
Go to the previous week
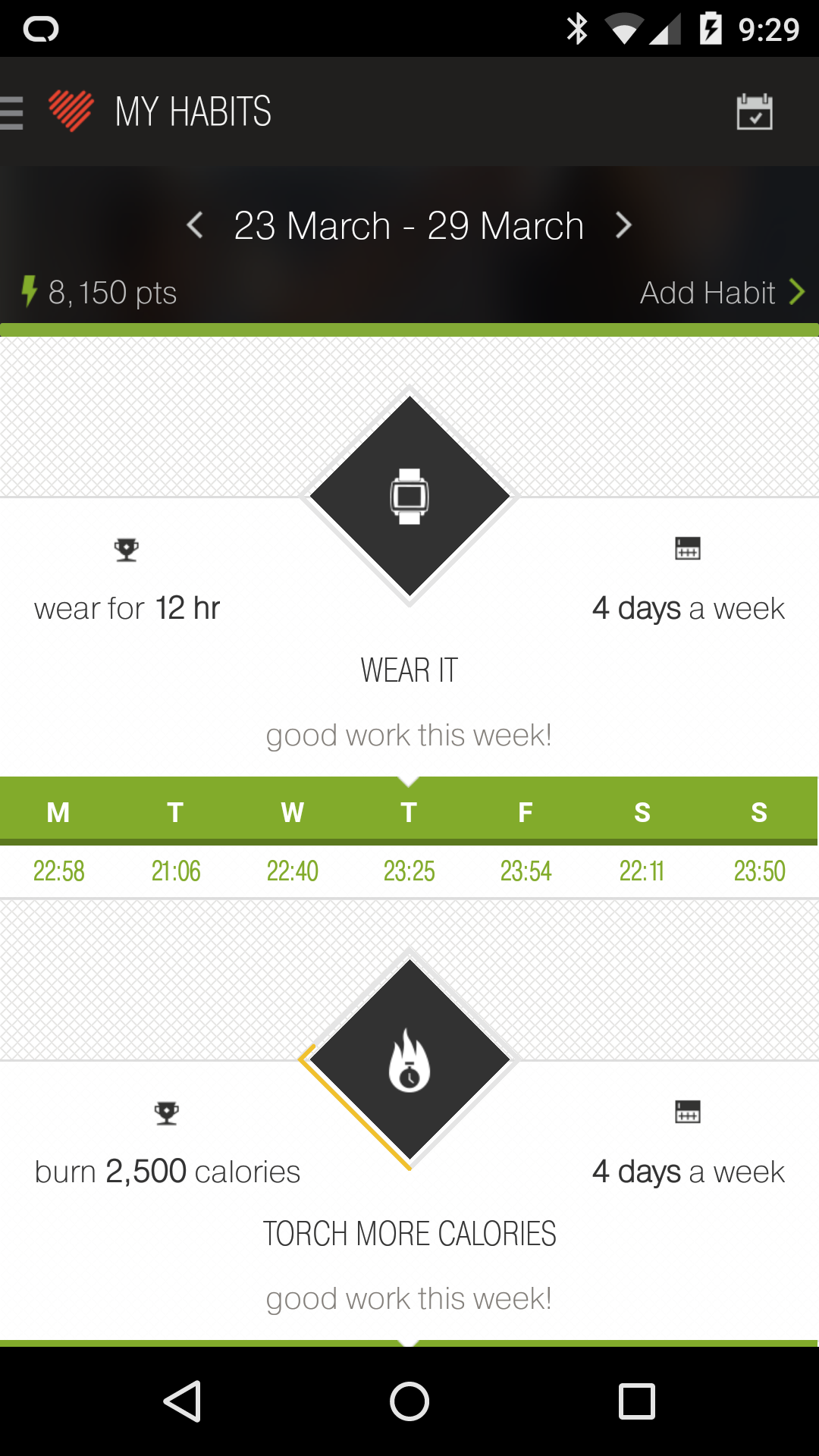(x=195, y=225)
